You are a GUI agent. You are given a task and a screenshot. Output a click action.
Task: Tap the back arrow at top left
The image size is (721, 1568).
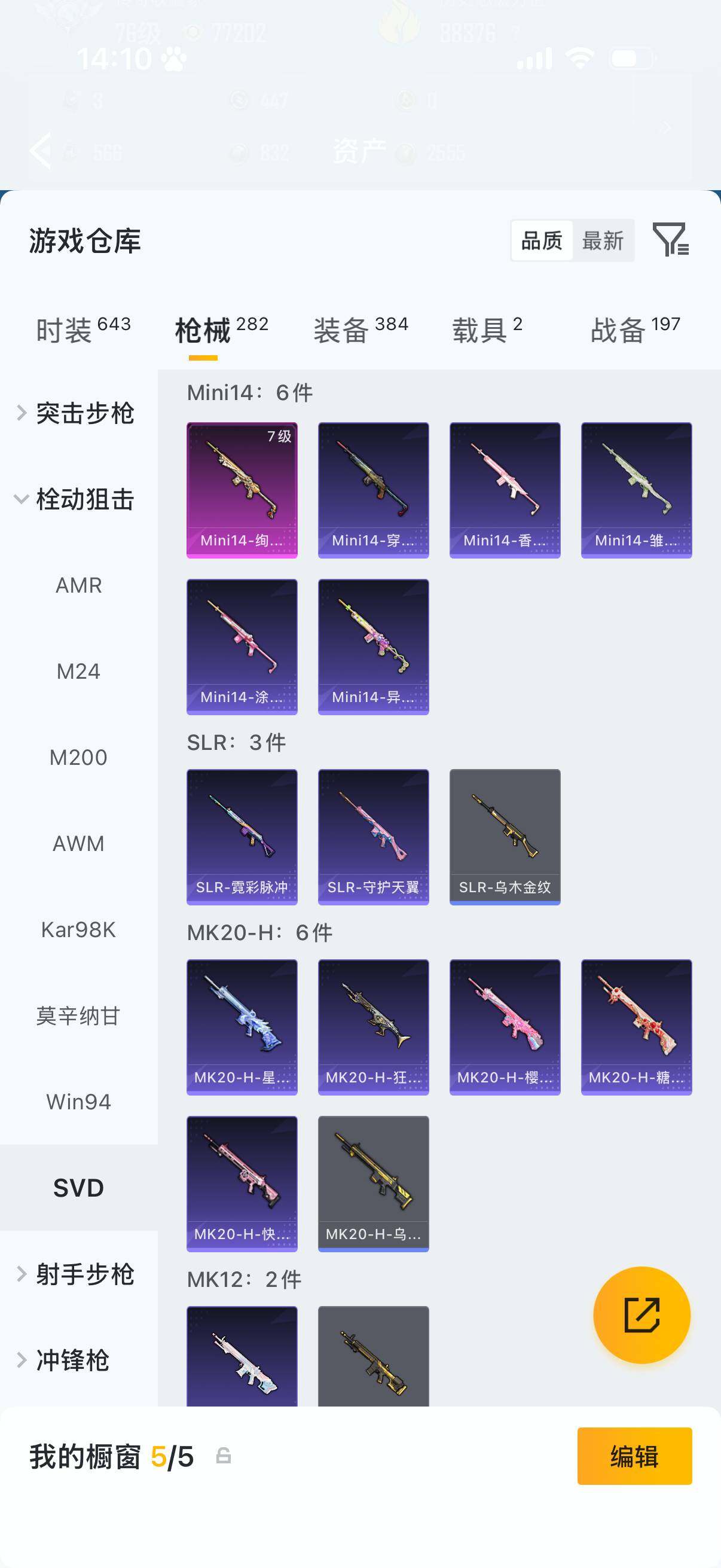[40, 151]
